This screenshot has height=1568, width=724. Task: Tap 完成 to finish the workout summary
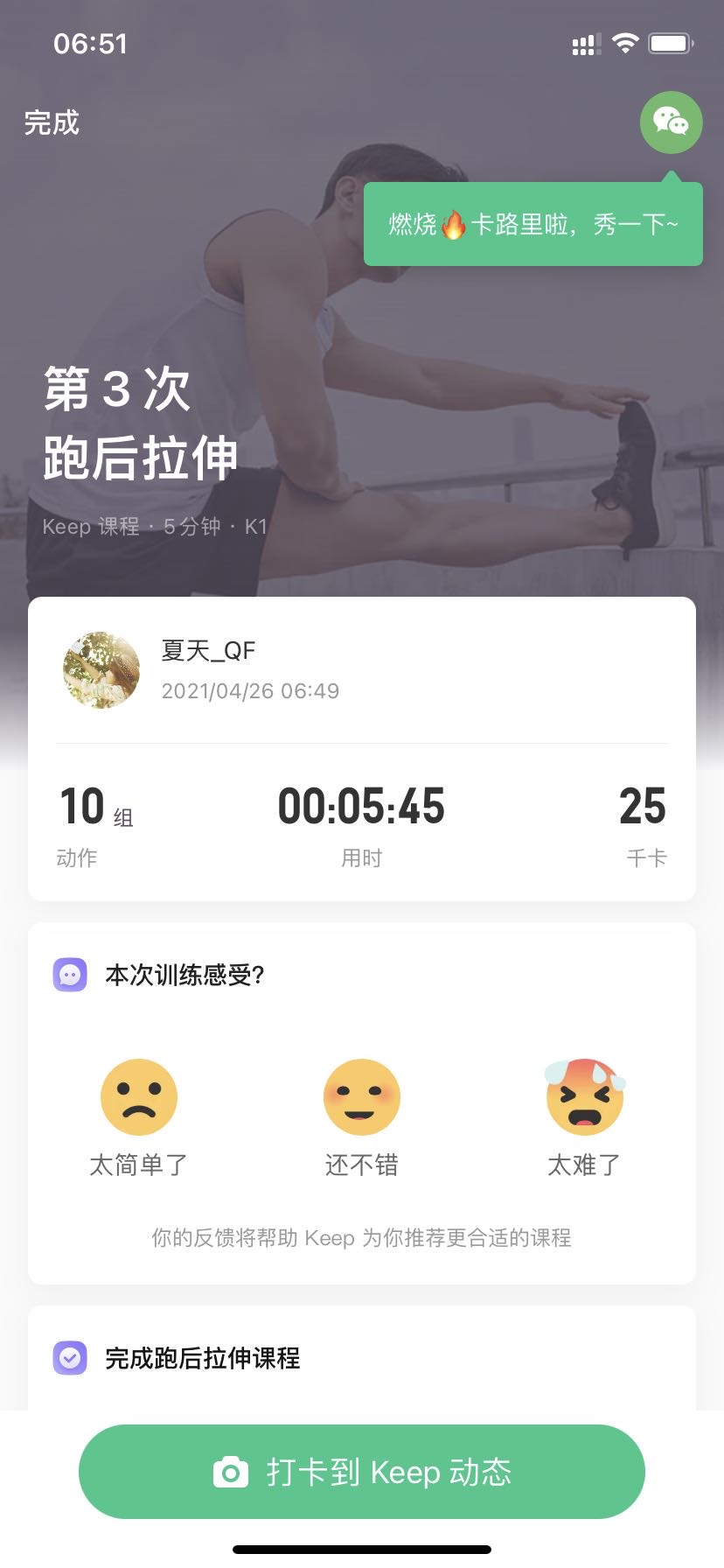pos(52,122)
